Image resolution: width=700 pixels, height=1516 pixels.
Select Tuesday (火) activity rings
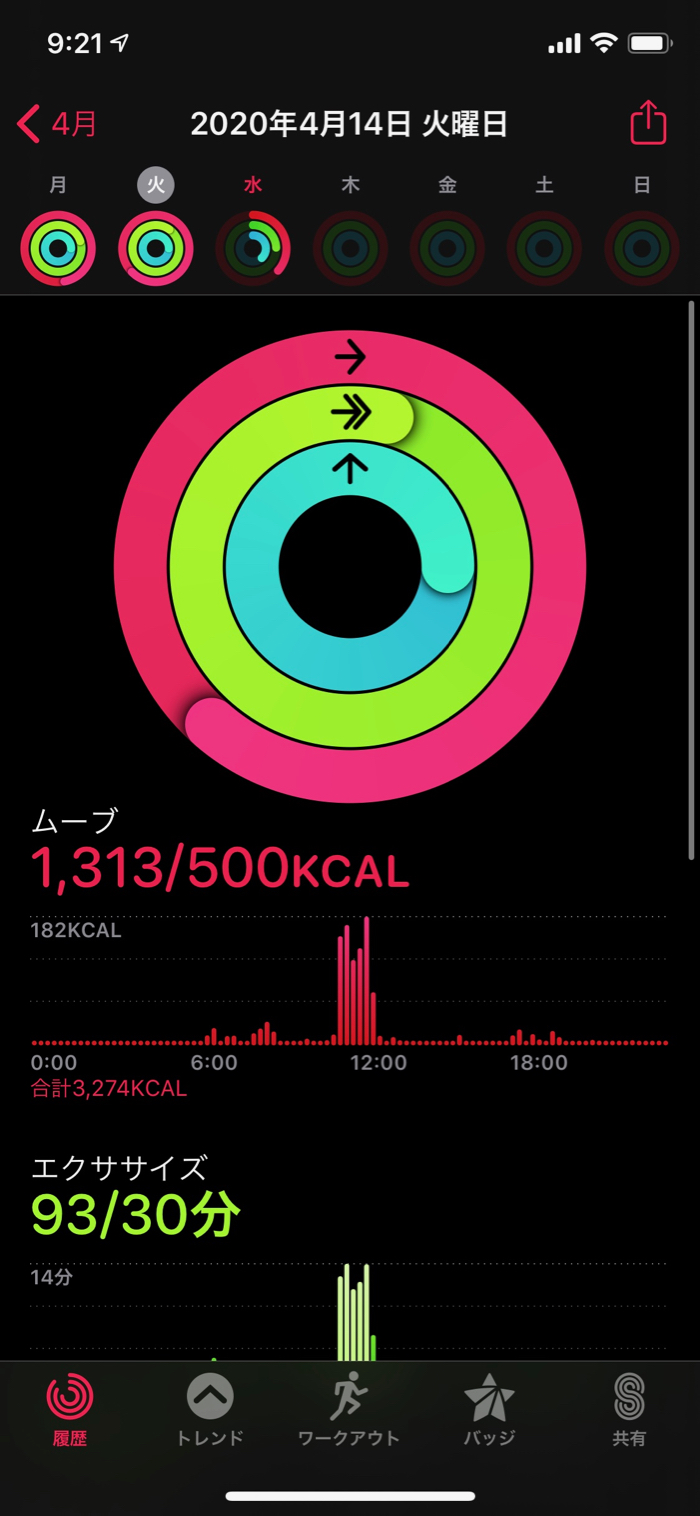pos(156,248)
